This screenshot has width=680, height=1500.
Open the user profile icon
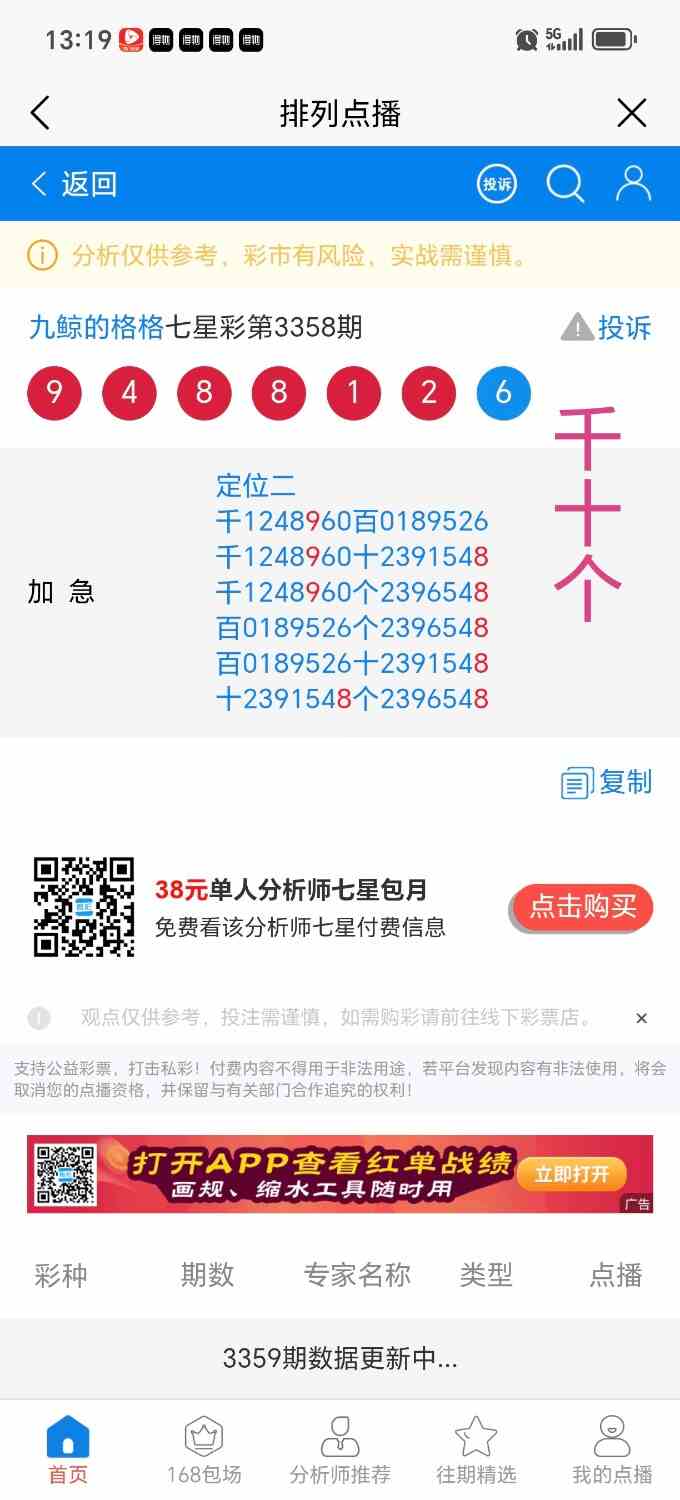633,184
